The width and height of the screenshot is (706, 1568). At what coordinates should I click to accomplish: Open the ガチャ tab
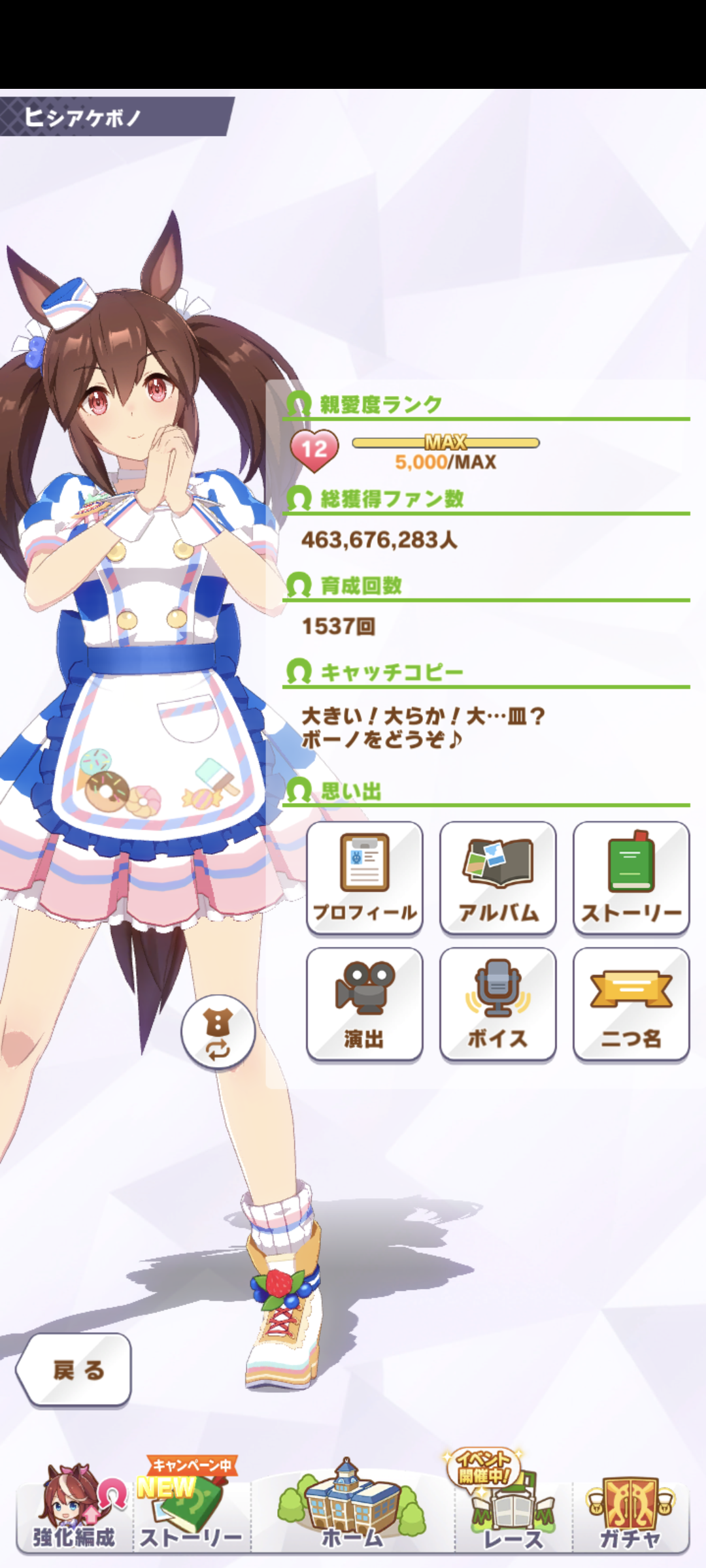tap(631, 1508)
